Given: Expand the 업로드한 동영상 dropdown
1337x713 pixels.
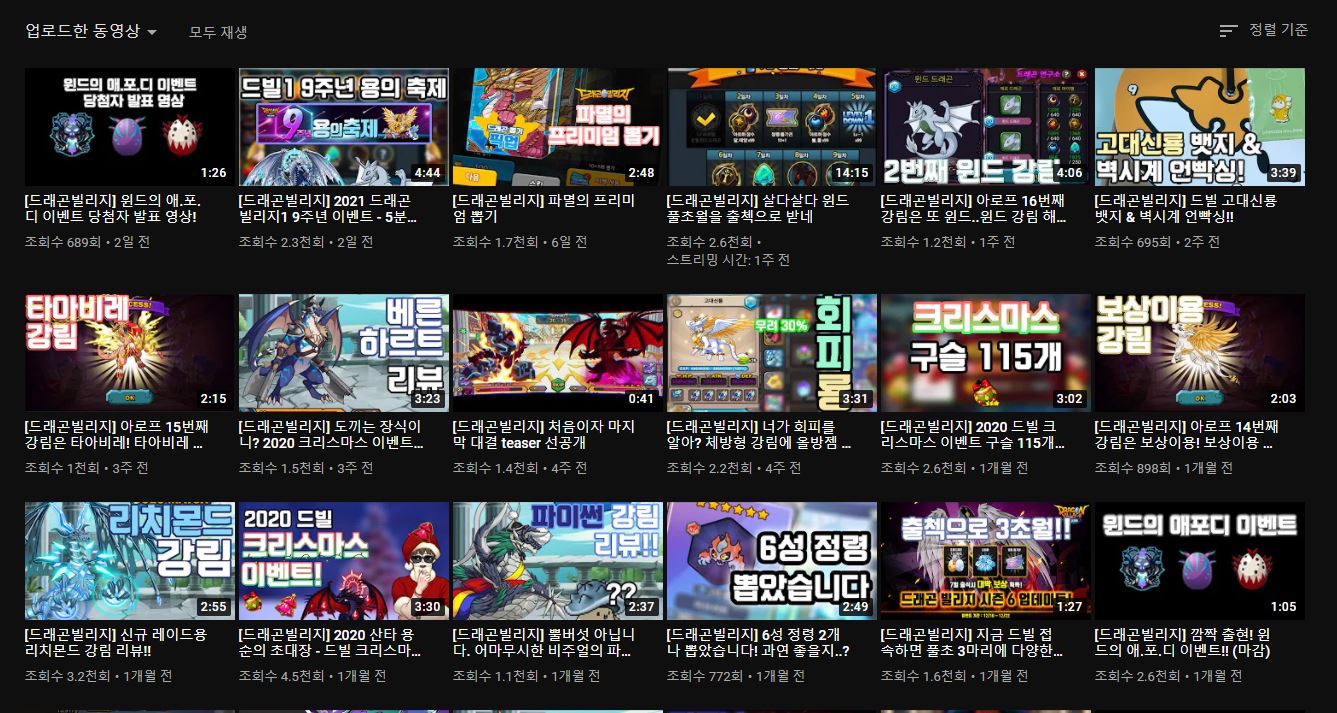Looking at the screenshot, I should tap(92, 32).
